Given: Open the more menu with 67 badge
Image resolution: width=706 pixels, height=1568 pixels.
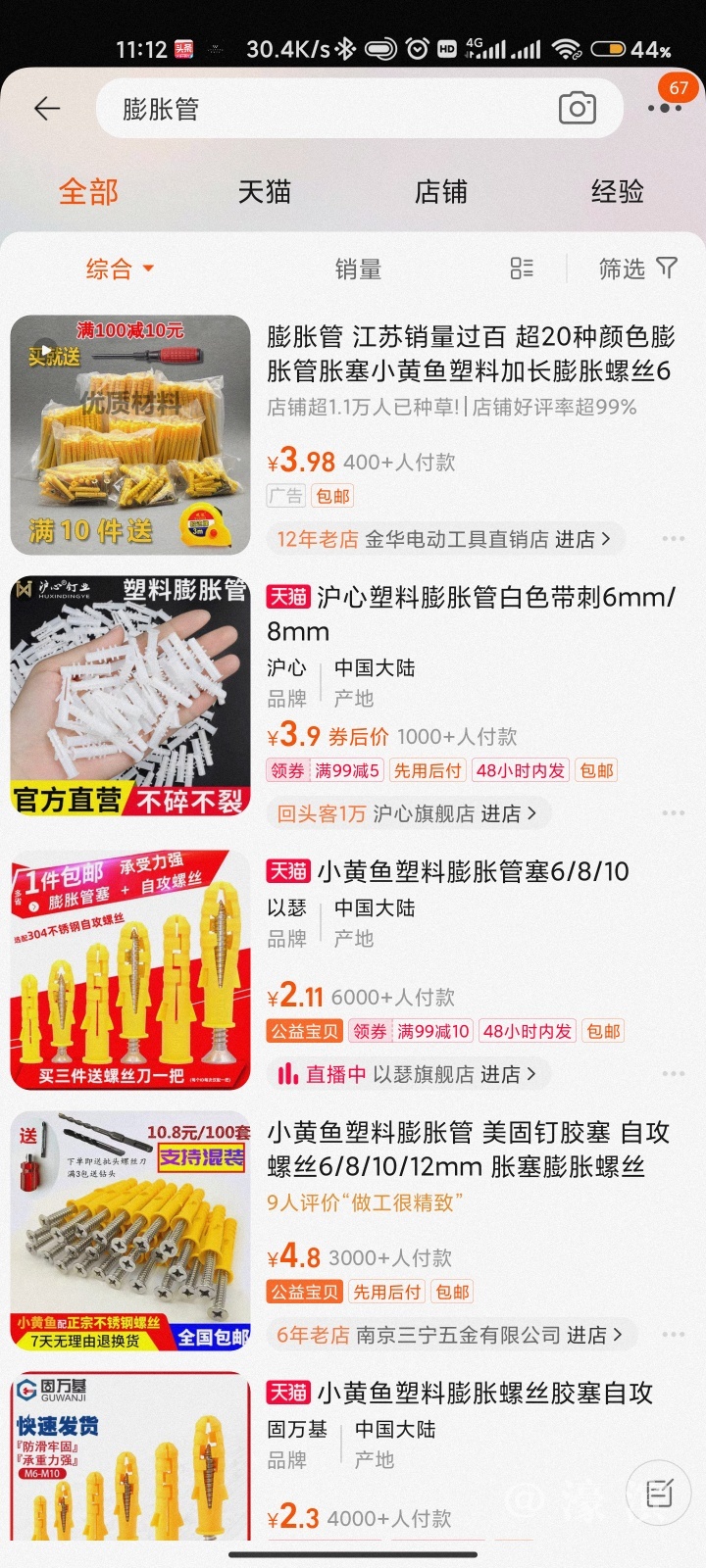Looking at the screenshot, I should pos(665,108).
